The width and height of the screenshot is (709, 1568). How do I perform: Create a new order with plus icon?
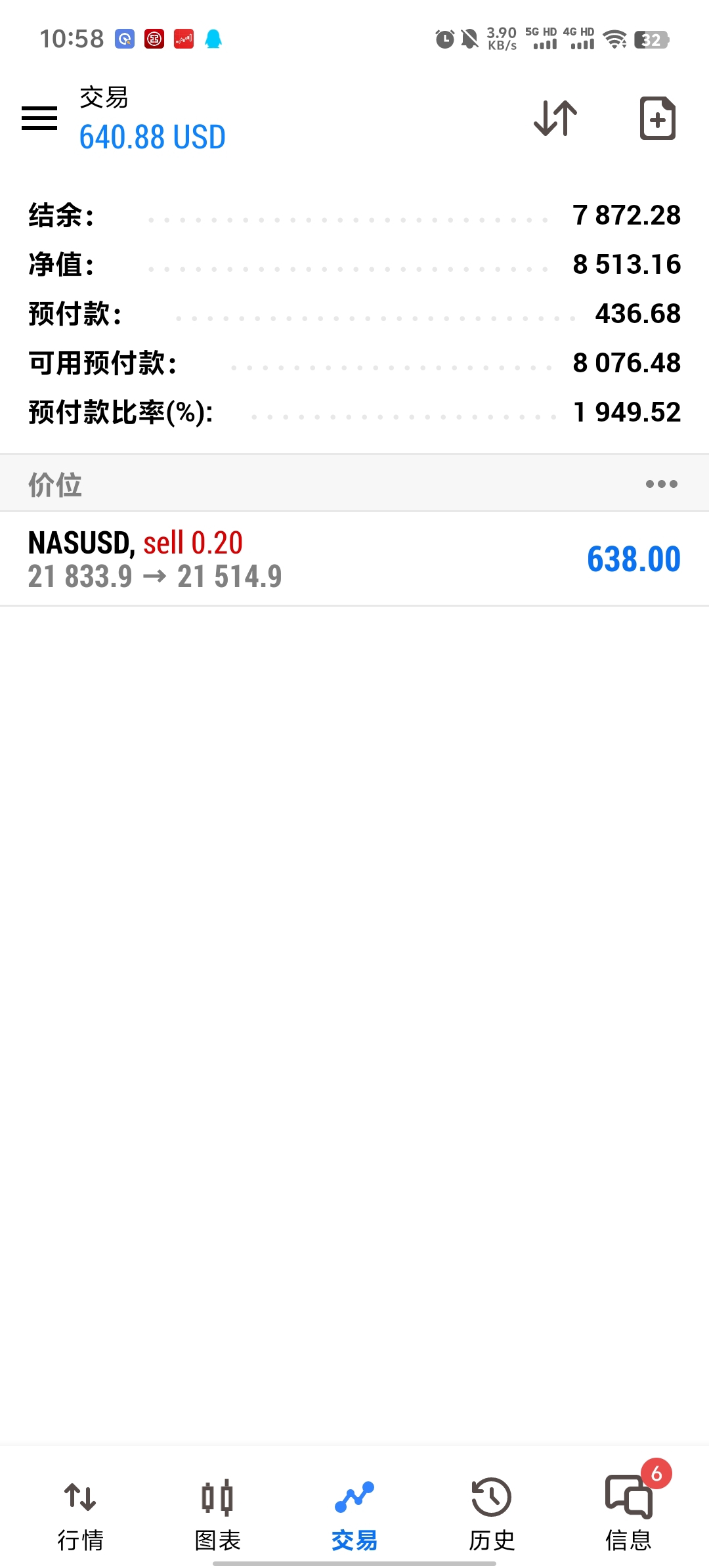click(x=658, y=118)
